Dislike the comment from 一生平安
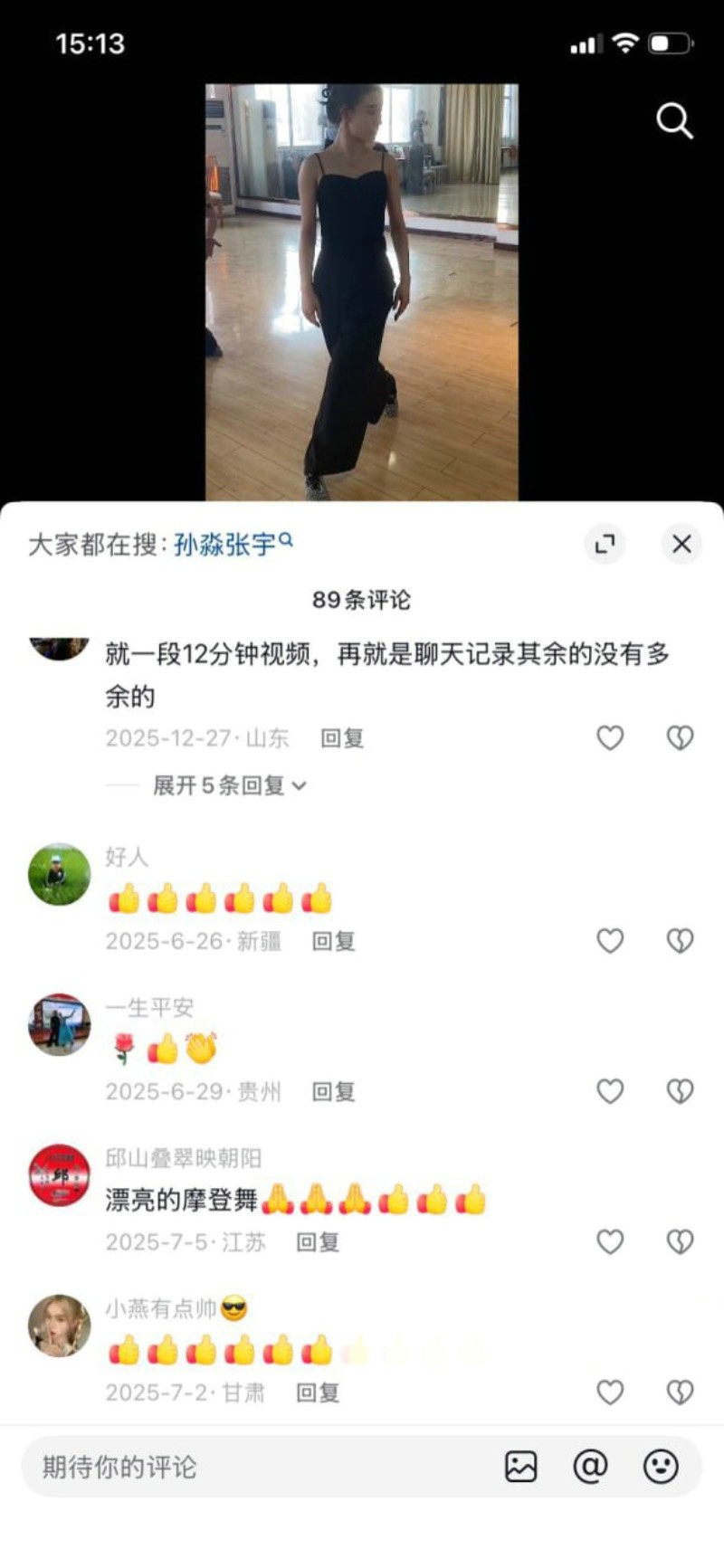 click(680, 1091)
